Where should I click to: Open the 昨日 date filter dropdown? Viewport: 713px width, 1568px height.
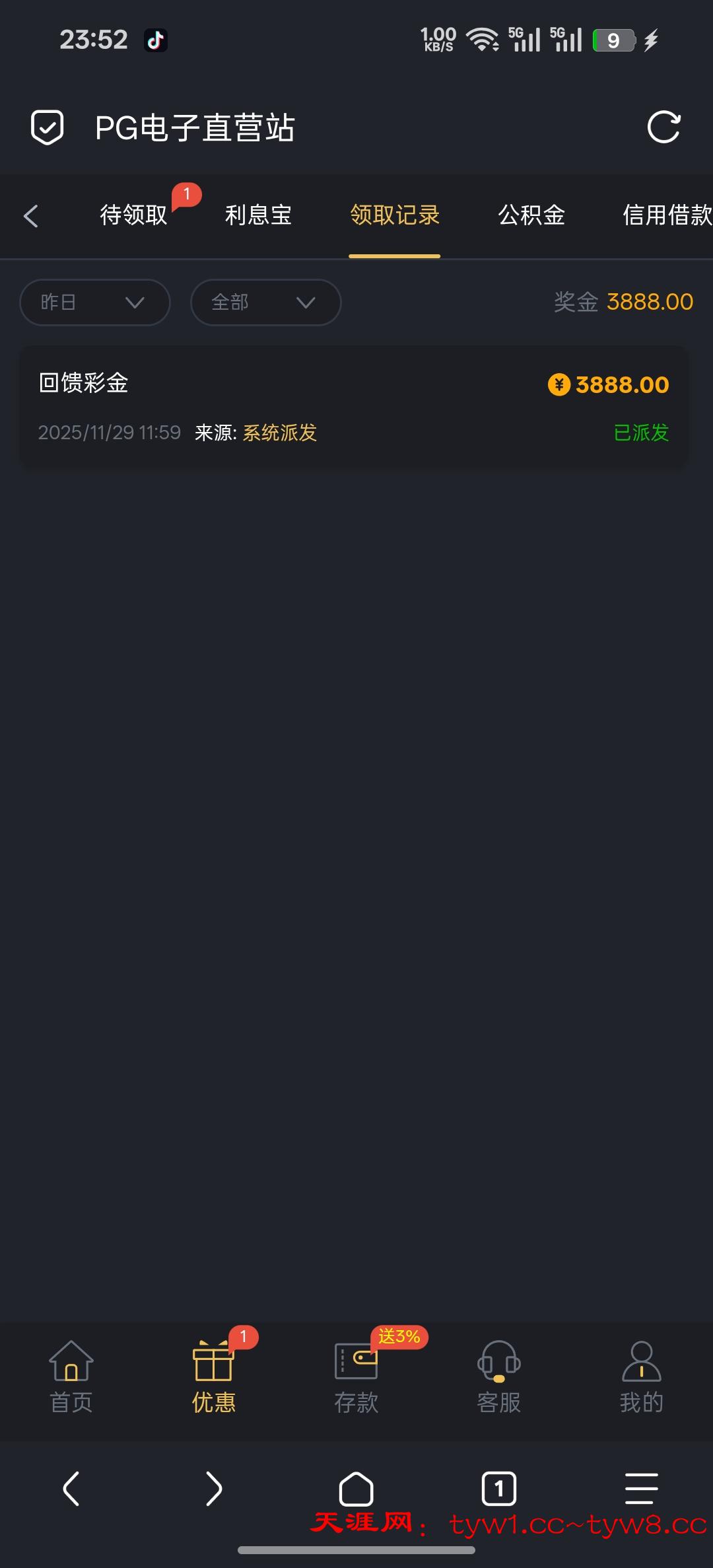point(94,302)
